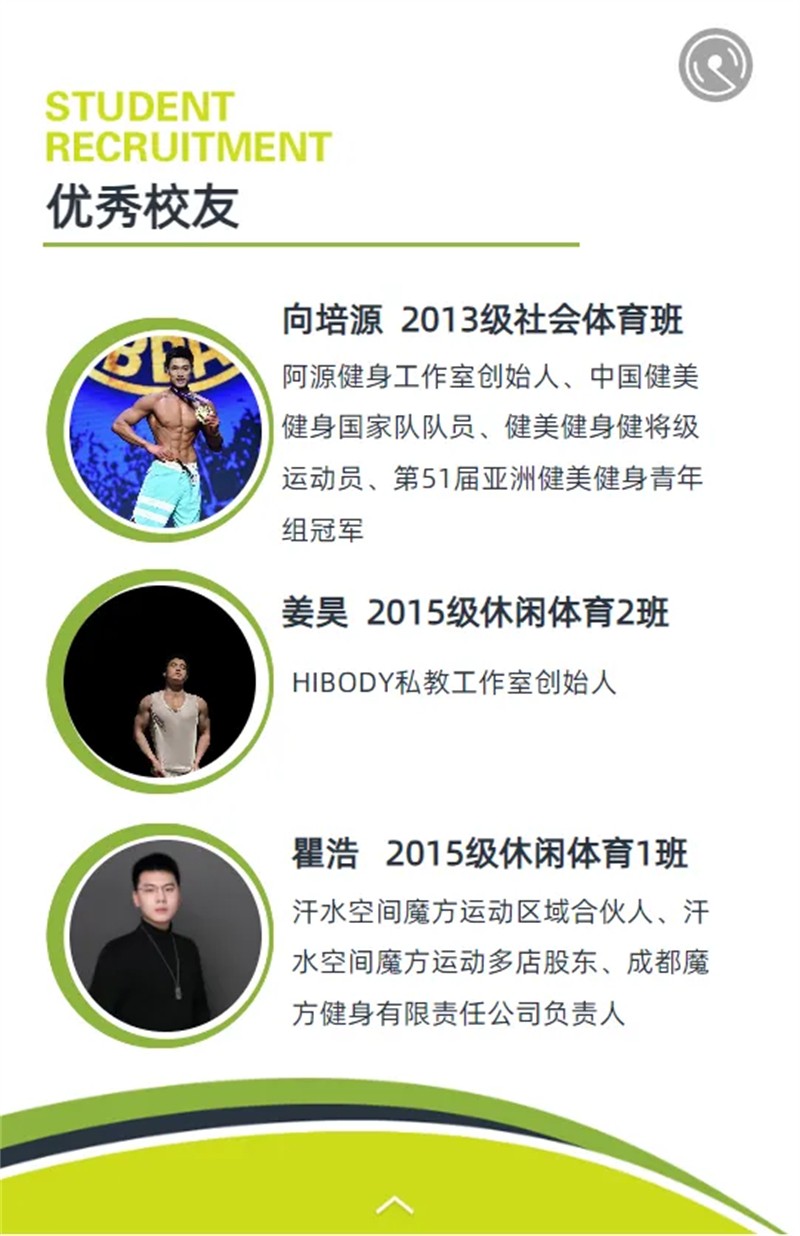Toggle the background music disc icon
The height and width of the screenshot is (1236, 800).
point(715,65)
